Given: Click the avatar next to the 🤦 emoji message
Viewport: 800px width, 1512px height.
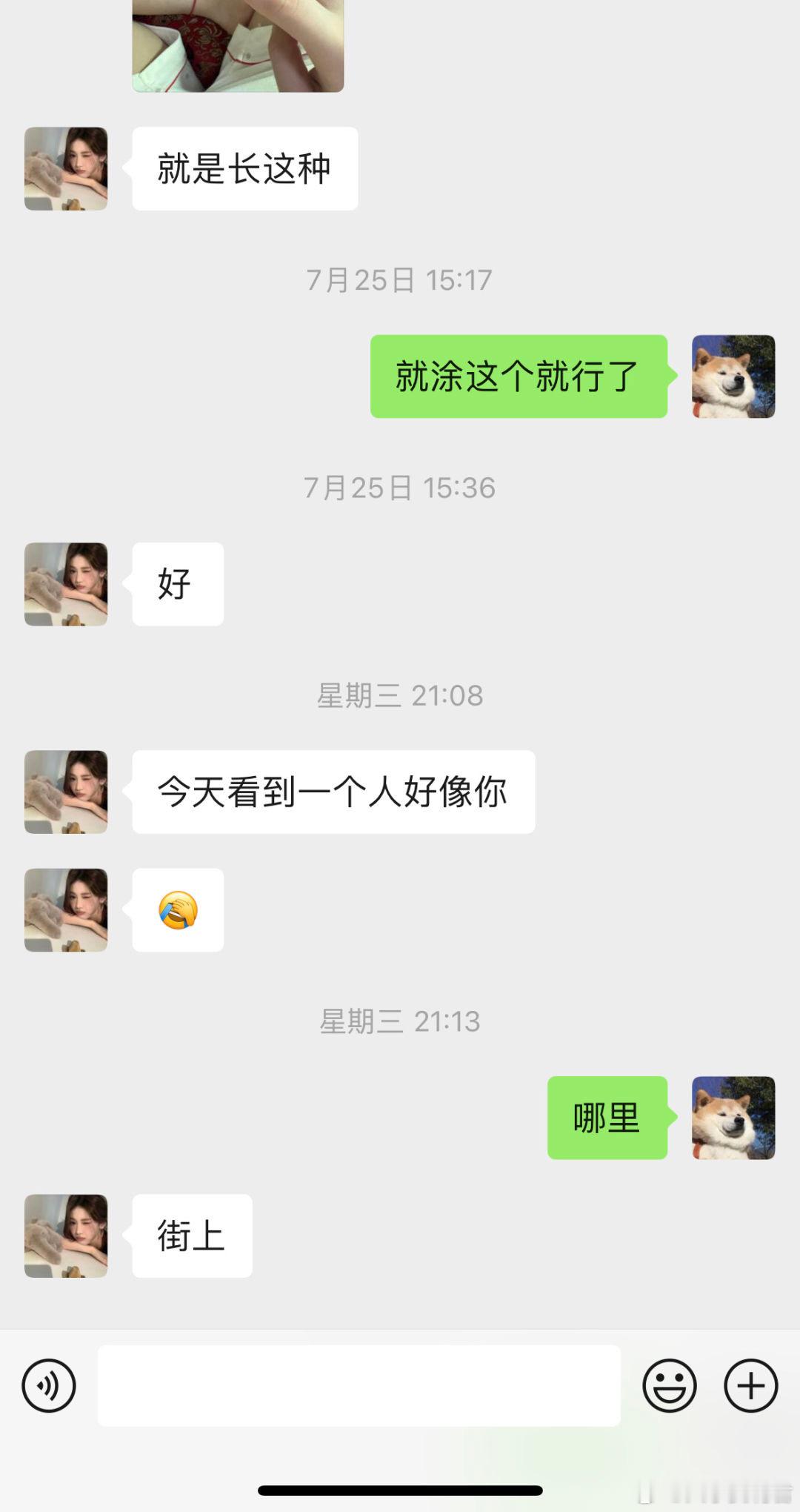Looking at the screenshot, I should pos(65,911).
